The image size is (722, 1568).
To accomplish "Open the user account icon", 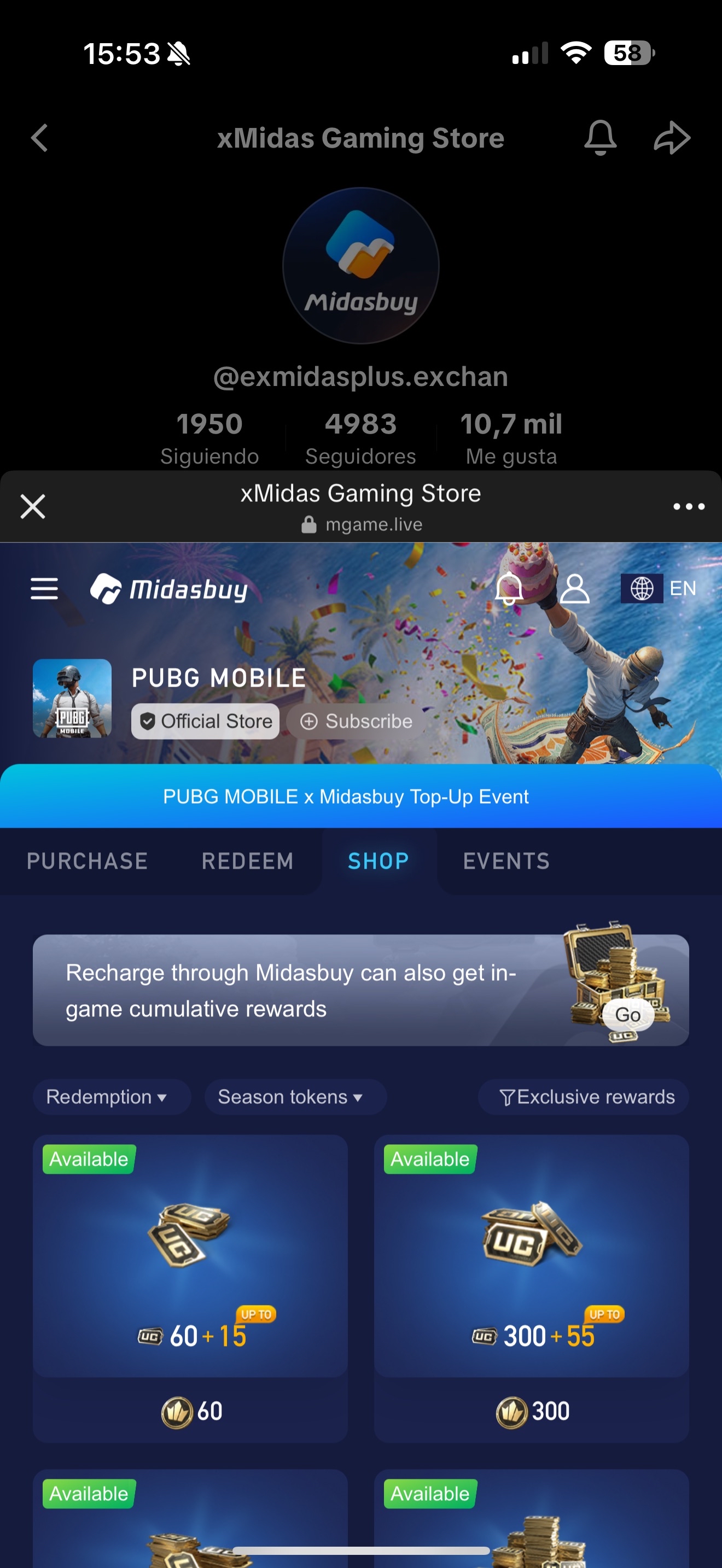I will (575, 589).
